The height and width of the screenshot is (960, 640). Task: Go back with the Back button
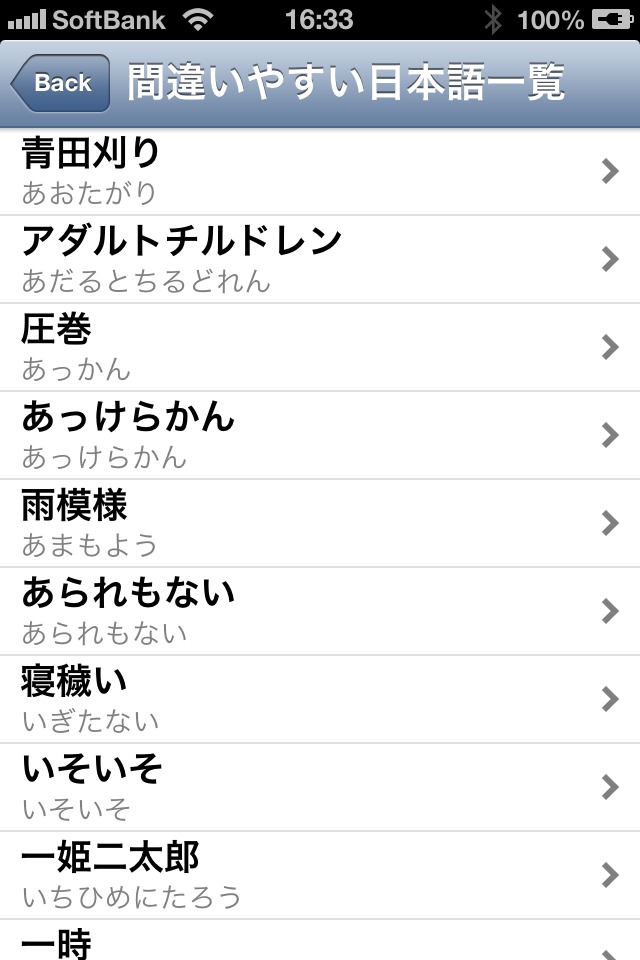(x=60, y=83)
